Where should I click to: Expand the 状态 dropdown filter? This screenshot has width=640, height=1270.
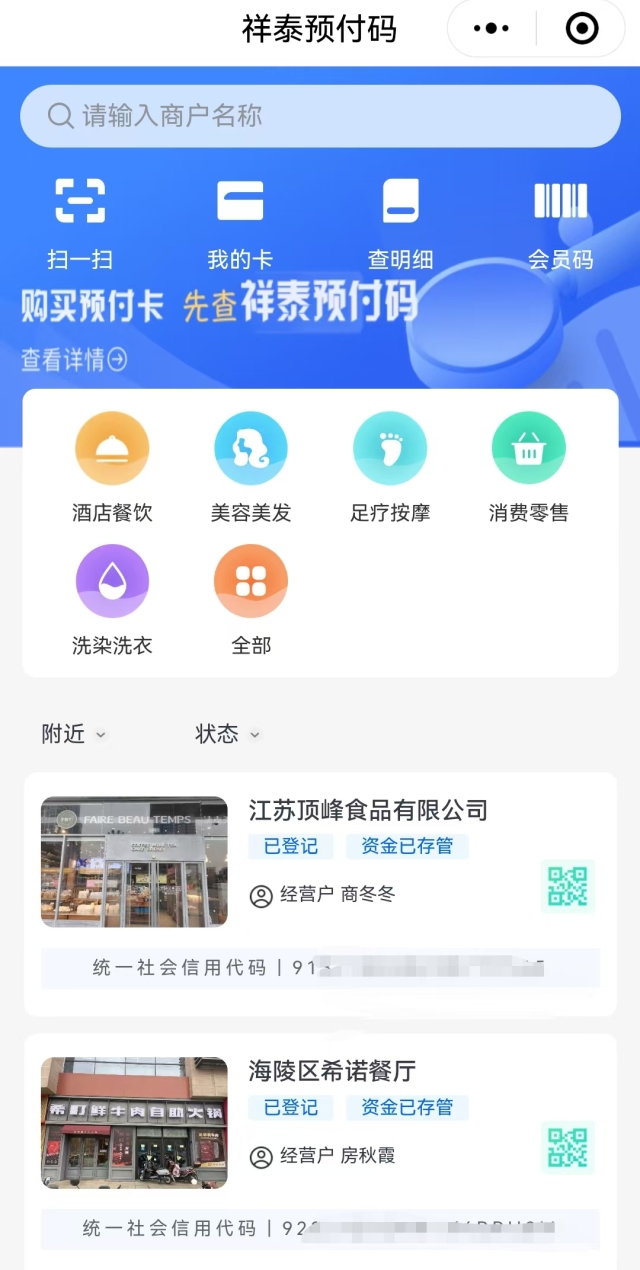coord(227,734)
